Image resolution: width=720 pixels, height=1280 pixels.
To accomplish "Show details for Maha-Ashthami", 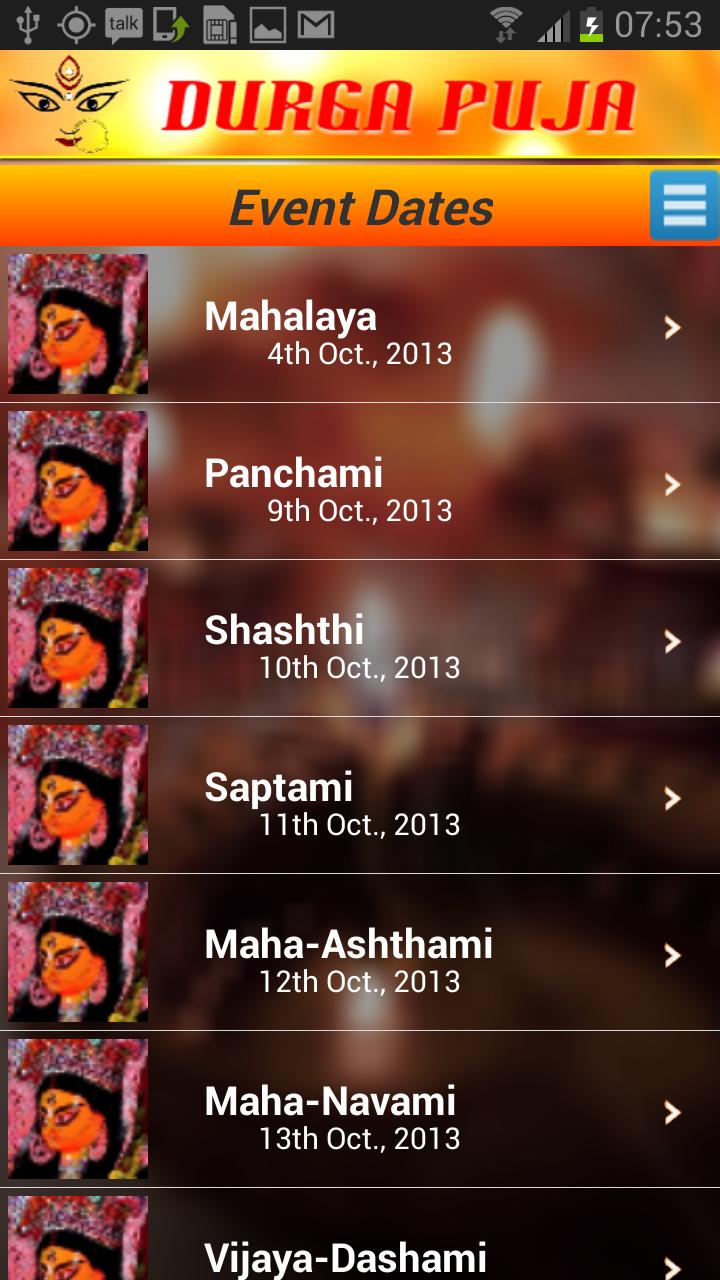I will pos(360,954).
